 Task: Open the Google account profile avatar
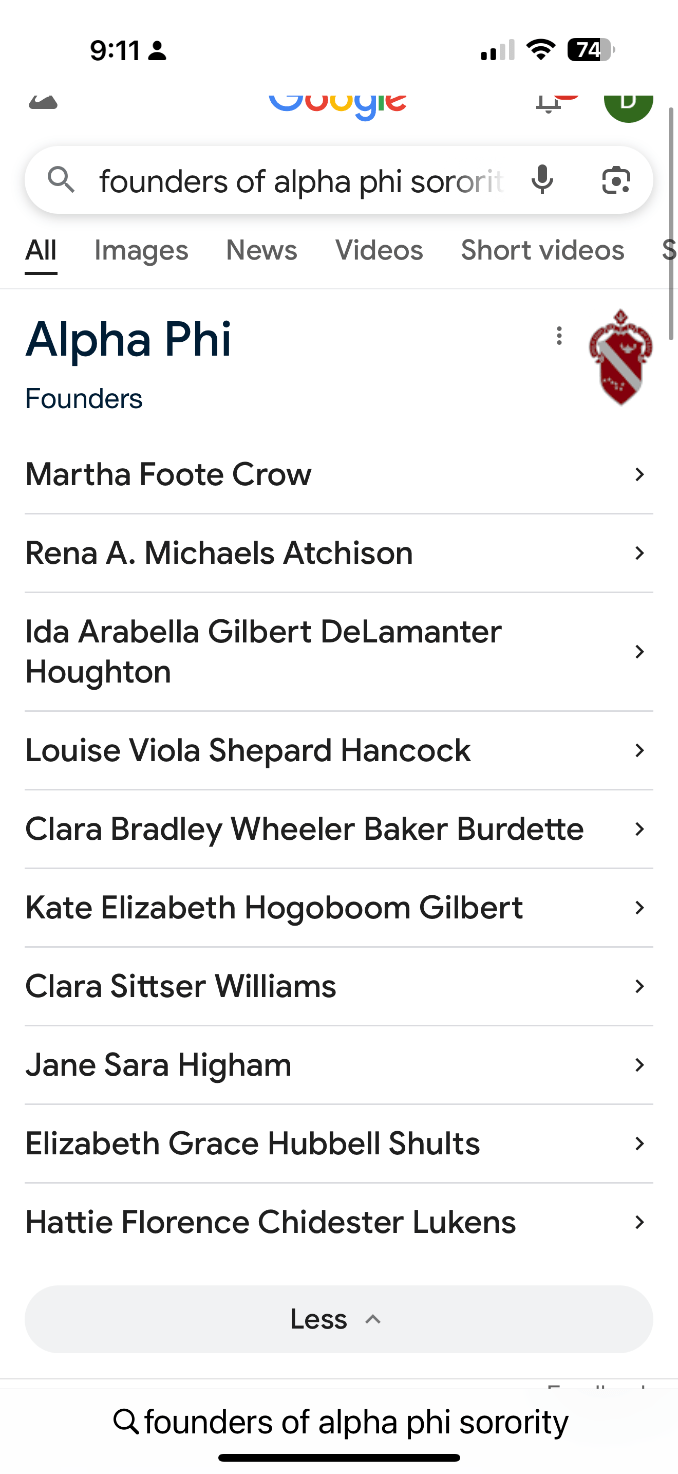[628, 102]
